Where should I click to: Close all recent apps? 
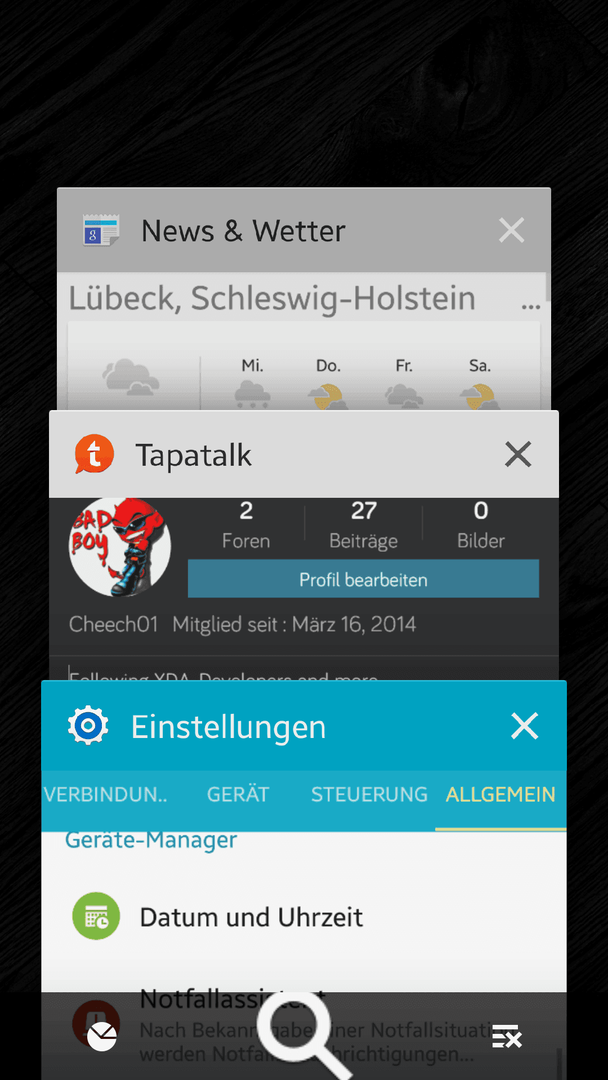point(506,1037)
